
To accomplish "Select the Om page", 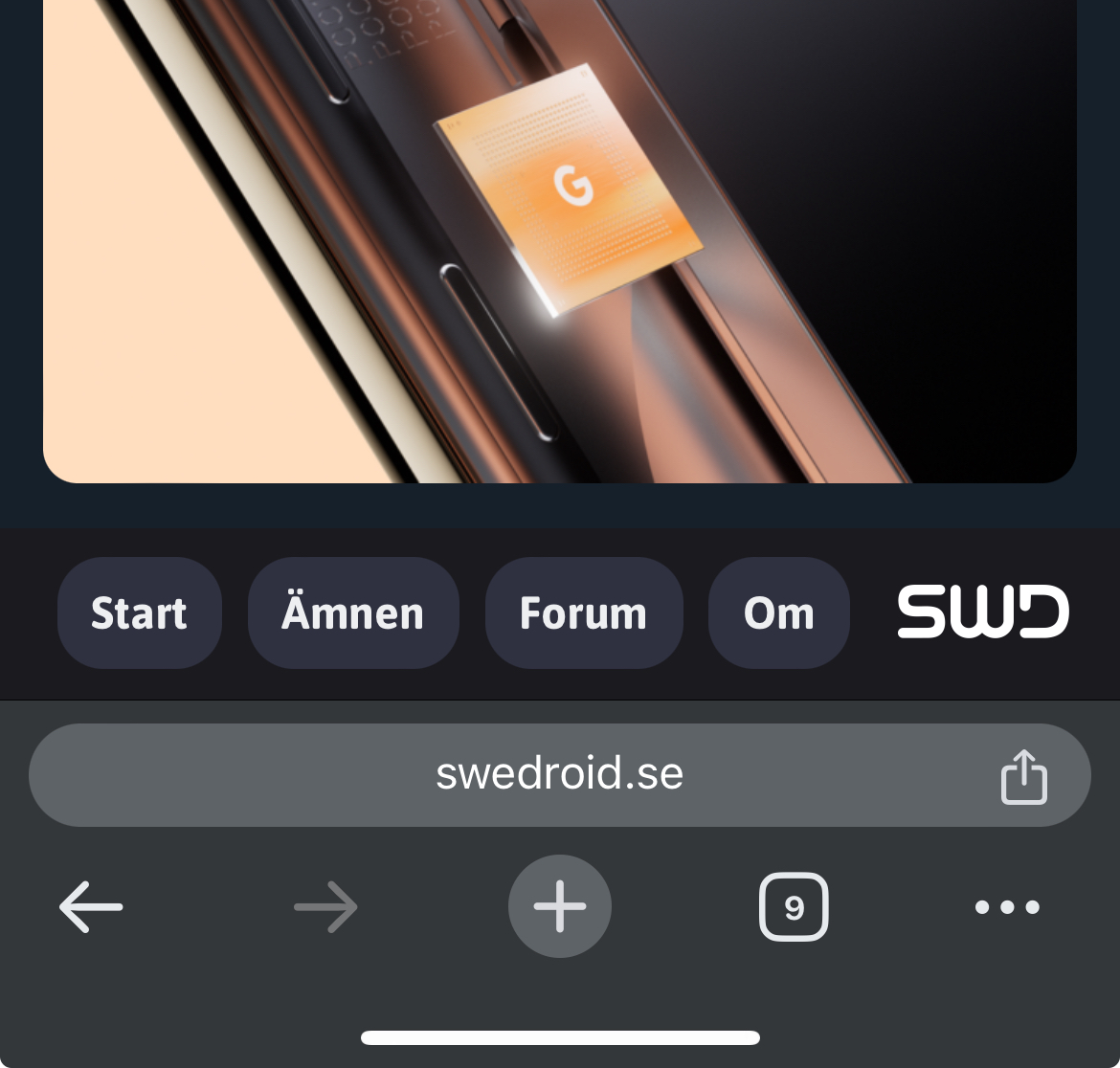I will [778, 613].
